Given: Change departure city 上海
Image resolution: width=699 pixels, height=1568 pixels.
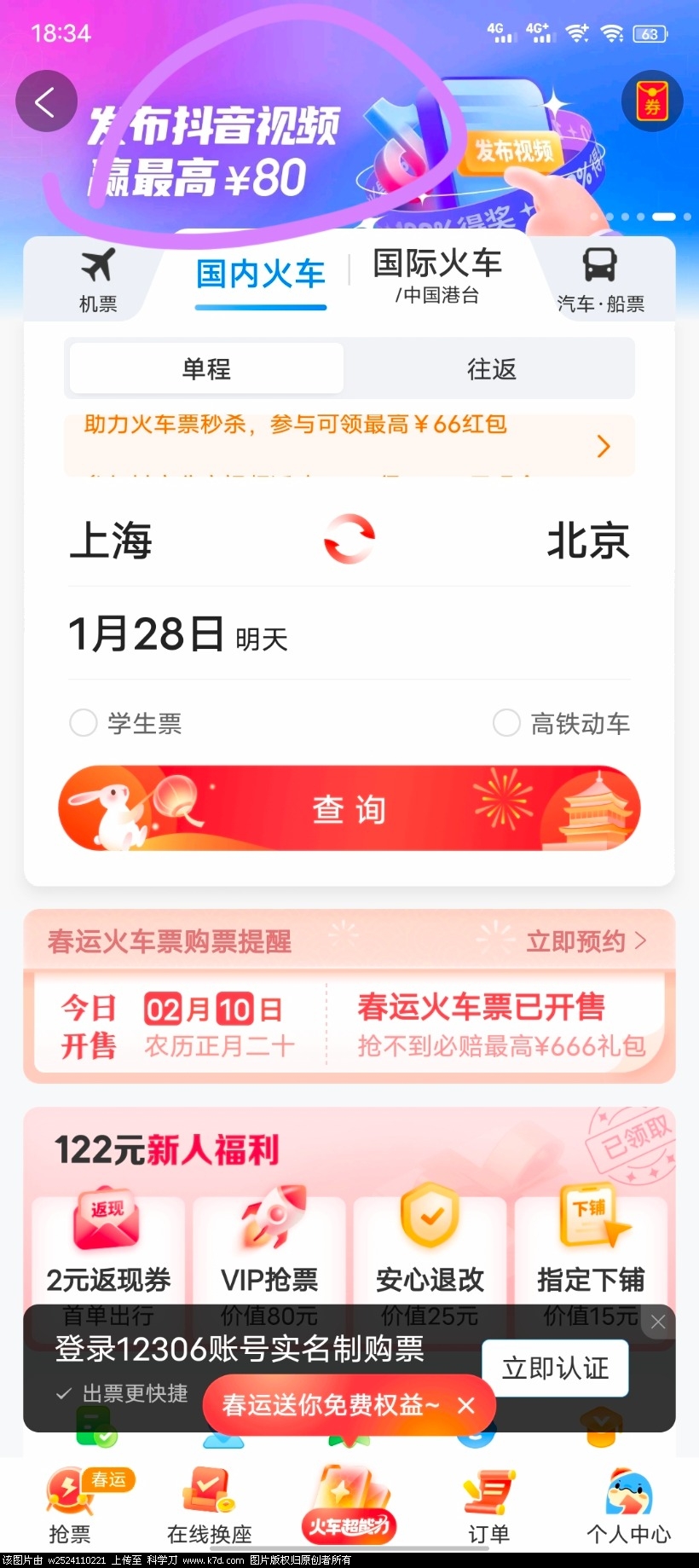Looking at the screenshot, I should pyautogui.click(x=111, y=541).
